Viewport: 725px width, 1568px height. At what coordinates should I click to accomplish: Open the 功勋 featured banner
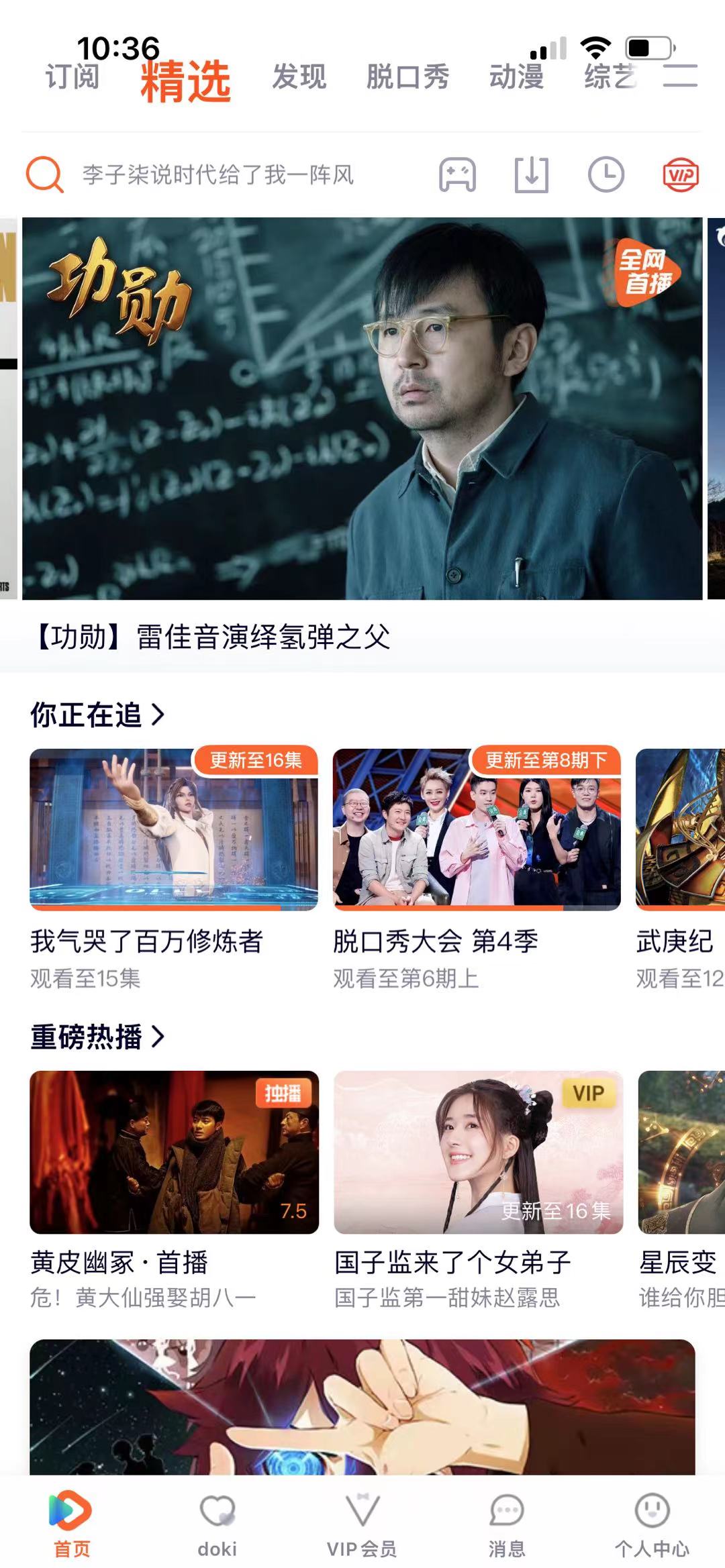362,408
